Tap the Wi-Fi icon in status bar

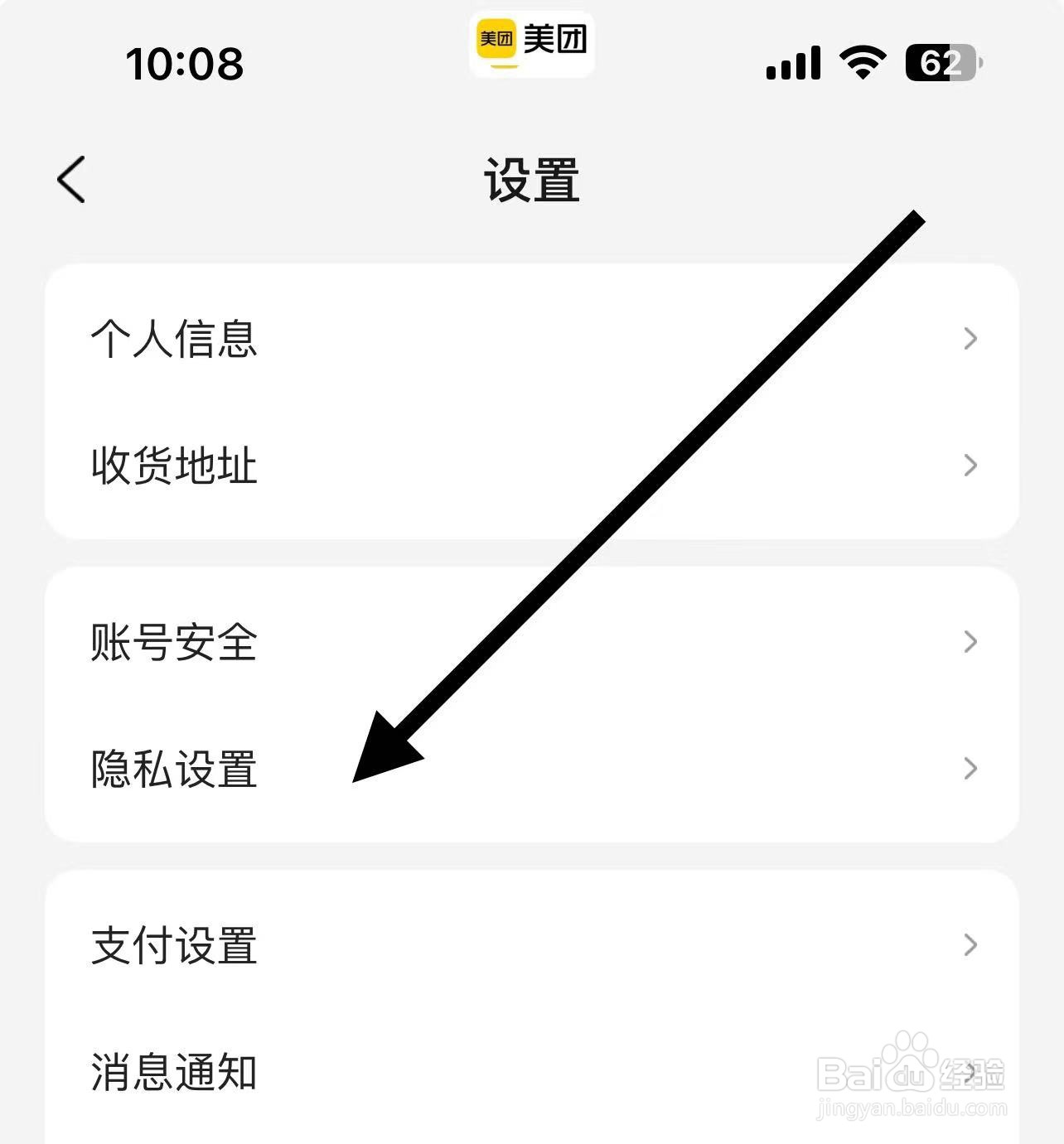(862, 62)
